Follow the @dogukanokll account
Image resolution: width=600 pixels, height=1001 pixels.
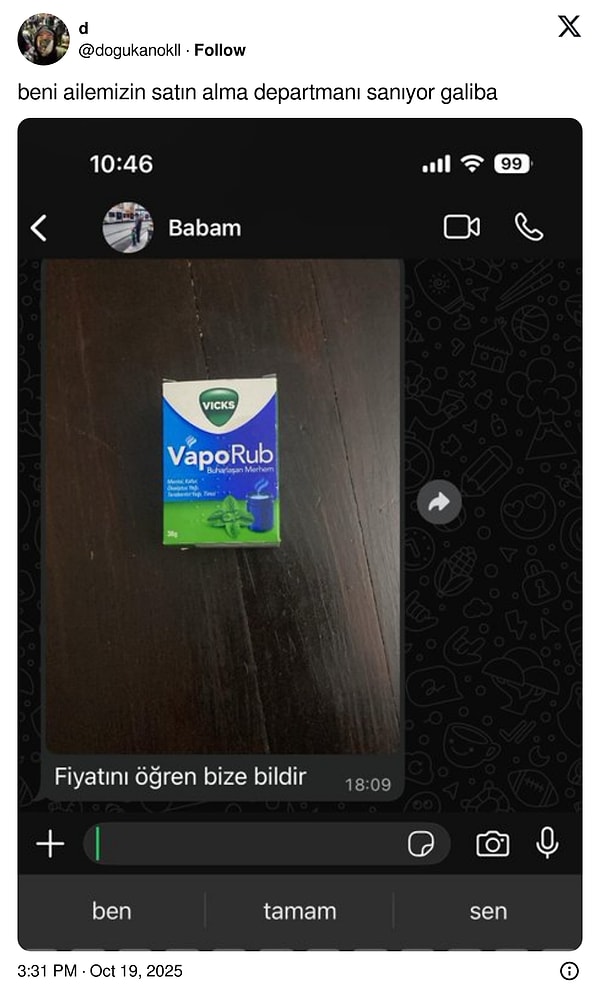tap(220, 50)
